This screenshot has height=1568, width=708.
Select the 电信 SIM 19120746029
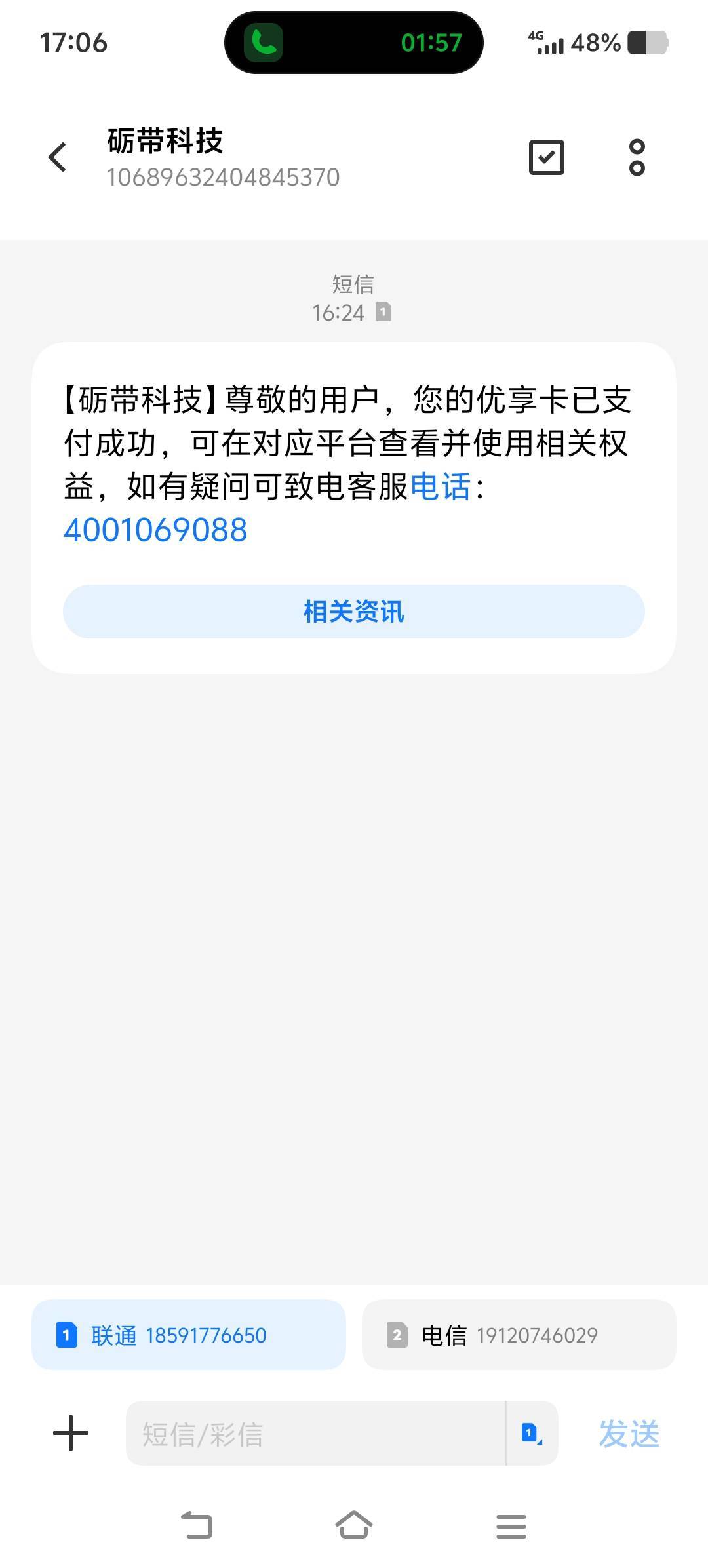point(519,1335)
